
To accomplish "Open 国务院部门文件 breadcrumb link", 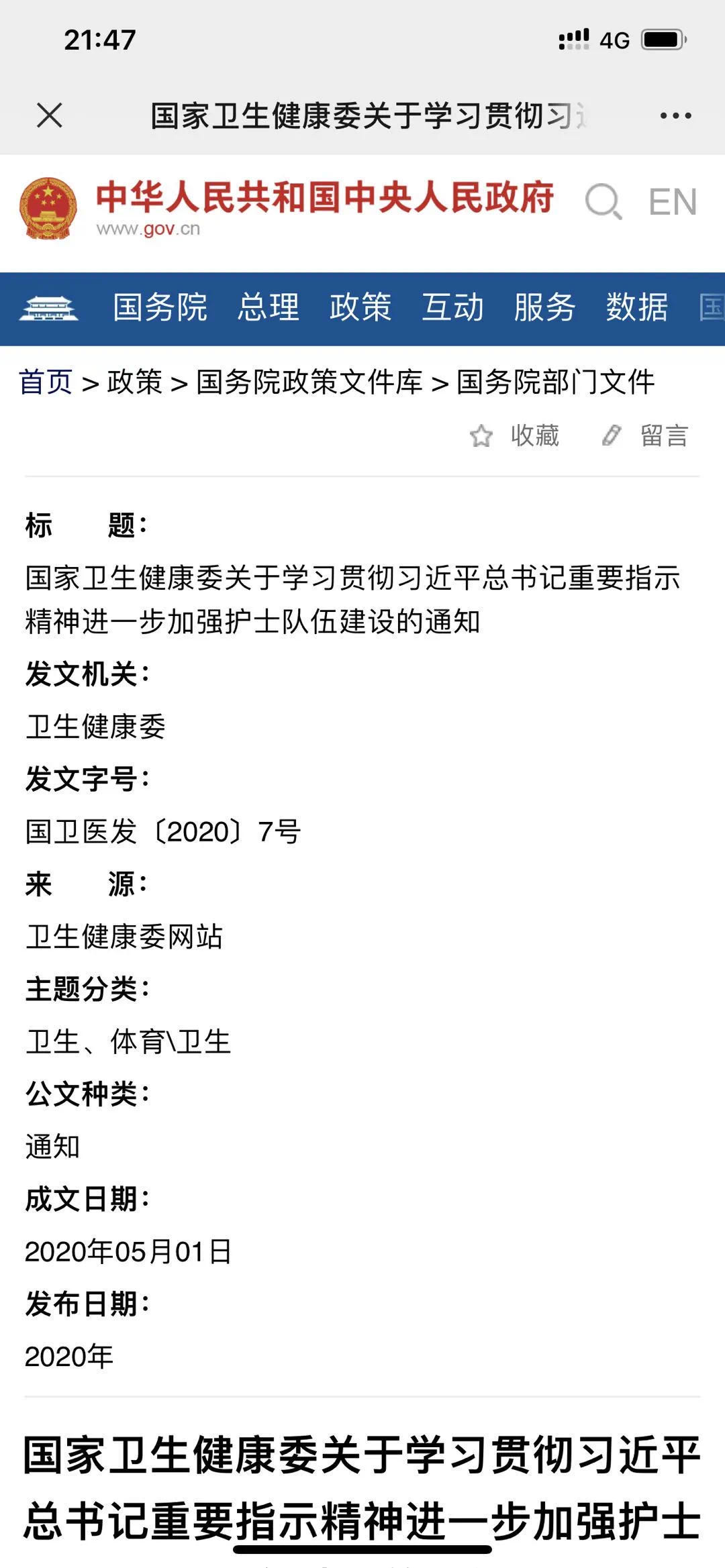I will point(555,382).
